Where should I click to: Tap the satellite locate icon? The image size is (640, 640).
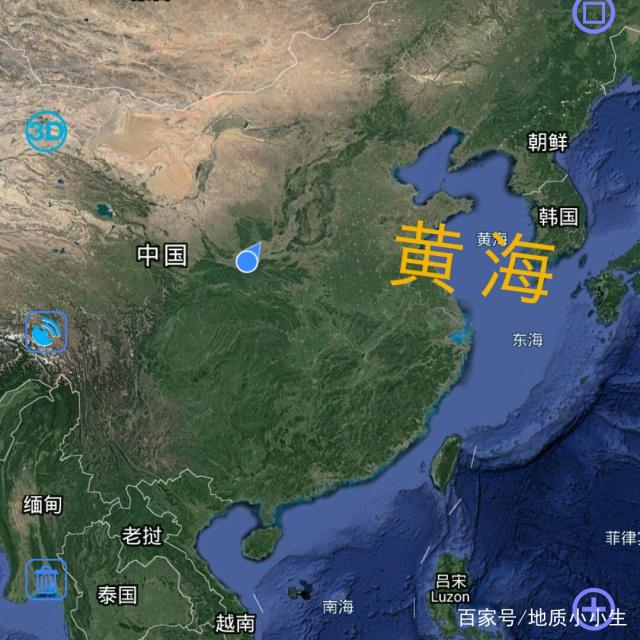[x=45, y=331]
